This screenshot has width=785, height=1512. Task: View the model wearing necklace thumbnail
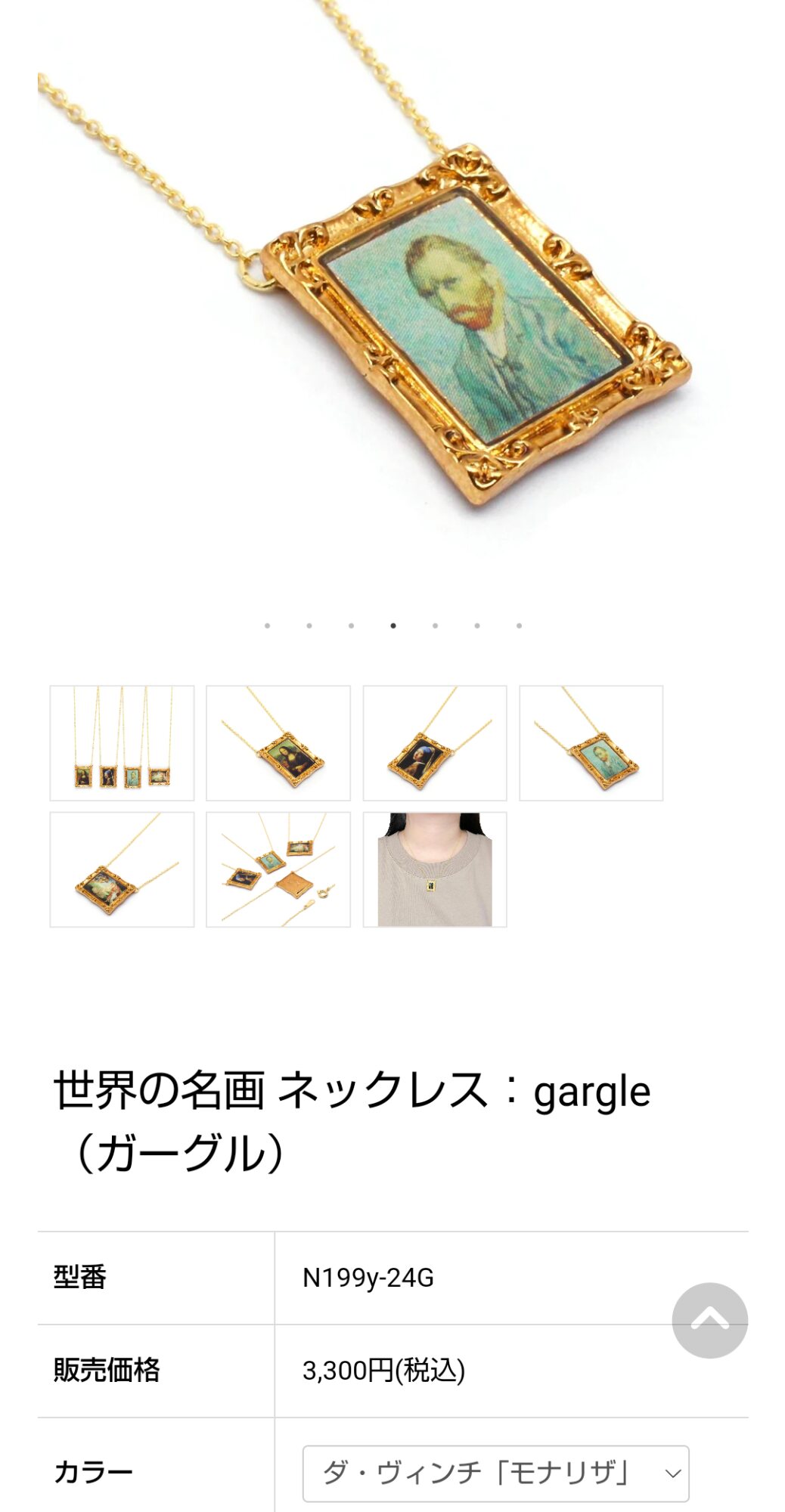tap(435, 869)
